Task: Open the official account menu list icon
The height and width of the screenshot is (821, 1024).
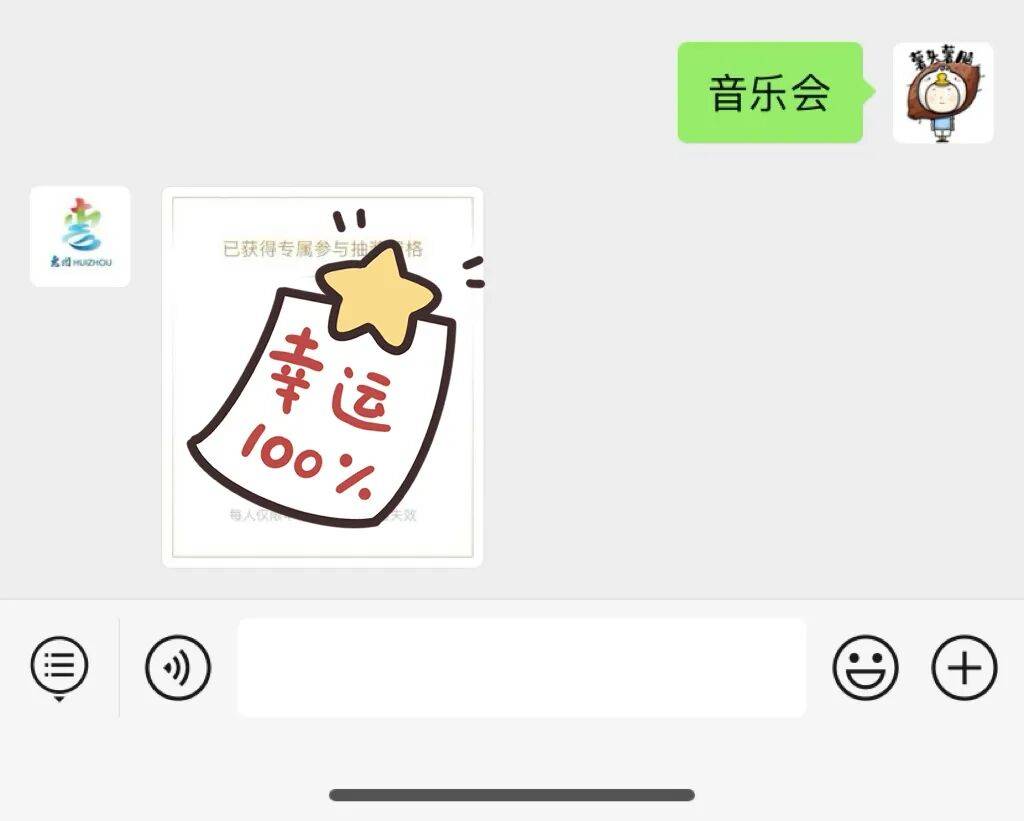Action: tap(60, 664)
